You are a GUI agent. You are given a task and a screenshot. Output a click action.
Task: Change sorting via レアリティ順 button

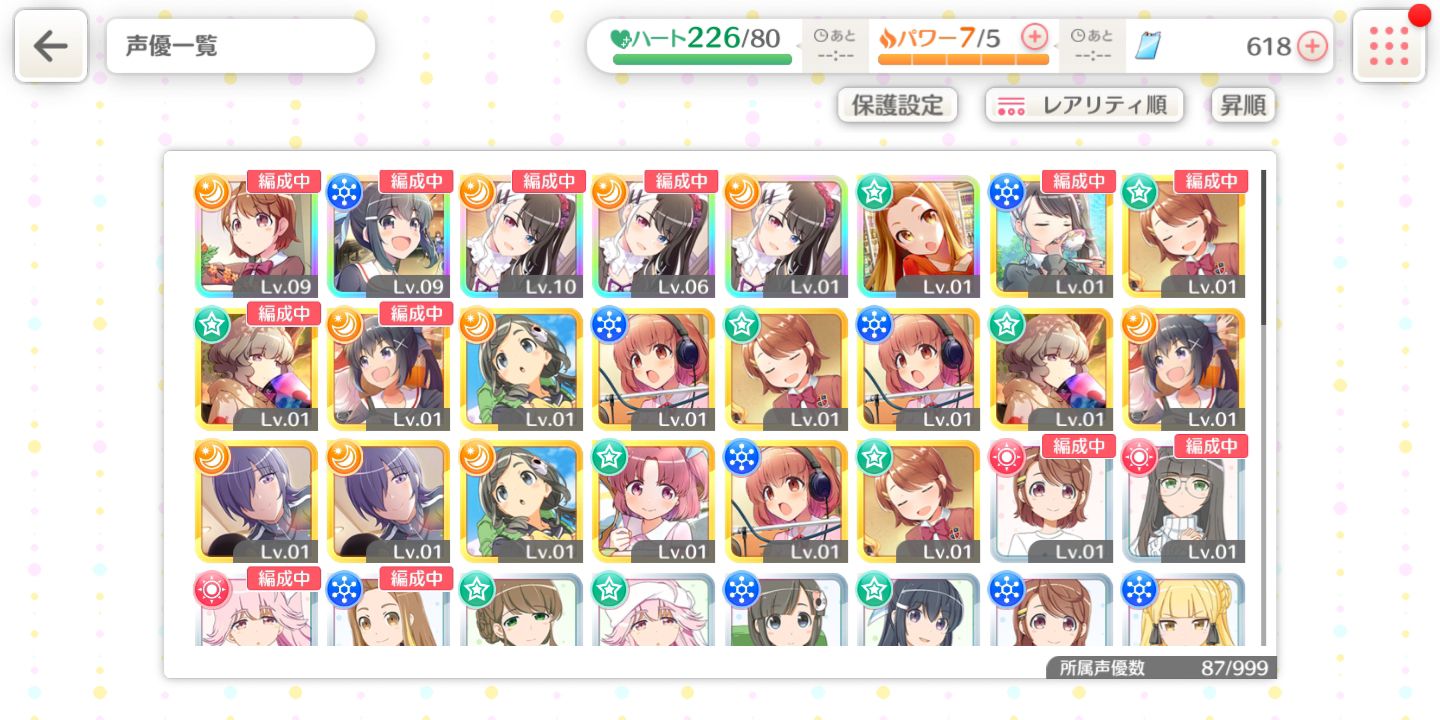pyautogui.click(x=1084, y=105)
